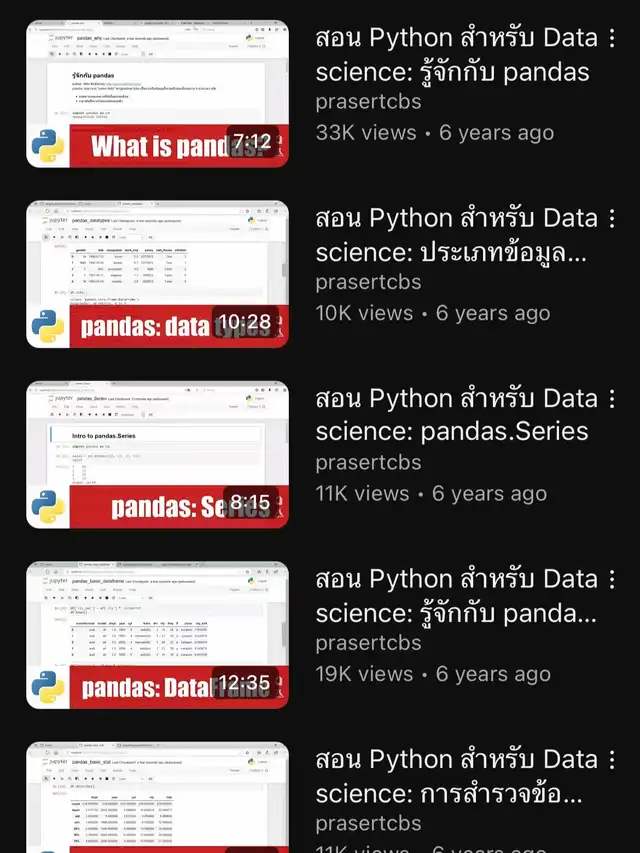Viewport: 640px width, 853px height.
Task: Open options for the การสำรวจข้อ video
Action: 612,760
